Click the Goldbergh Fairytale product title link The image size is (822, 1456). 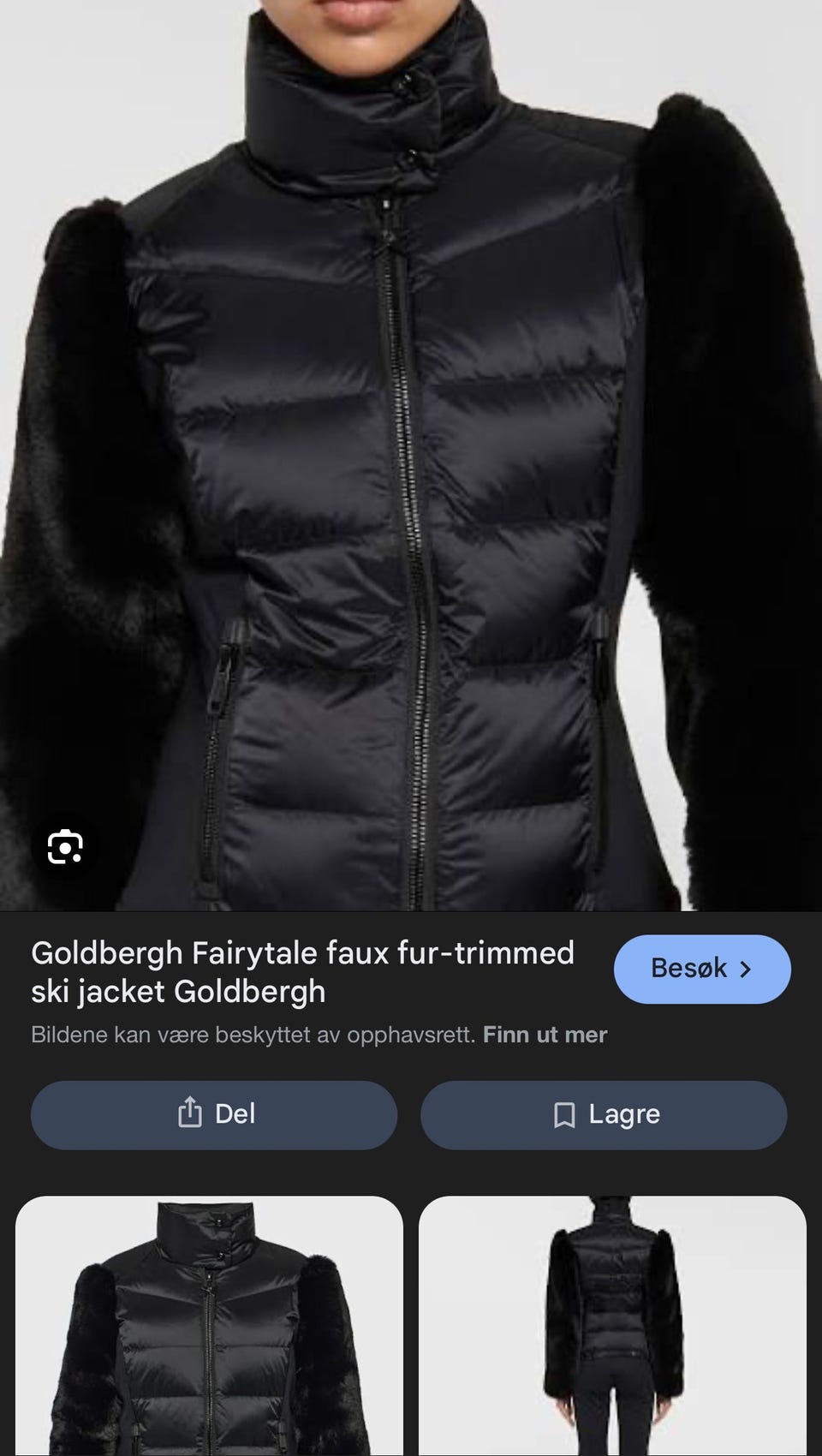click(x=304, y=969)
